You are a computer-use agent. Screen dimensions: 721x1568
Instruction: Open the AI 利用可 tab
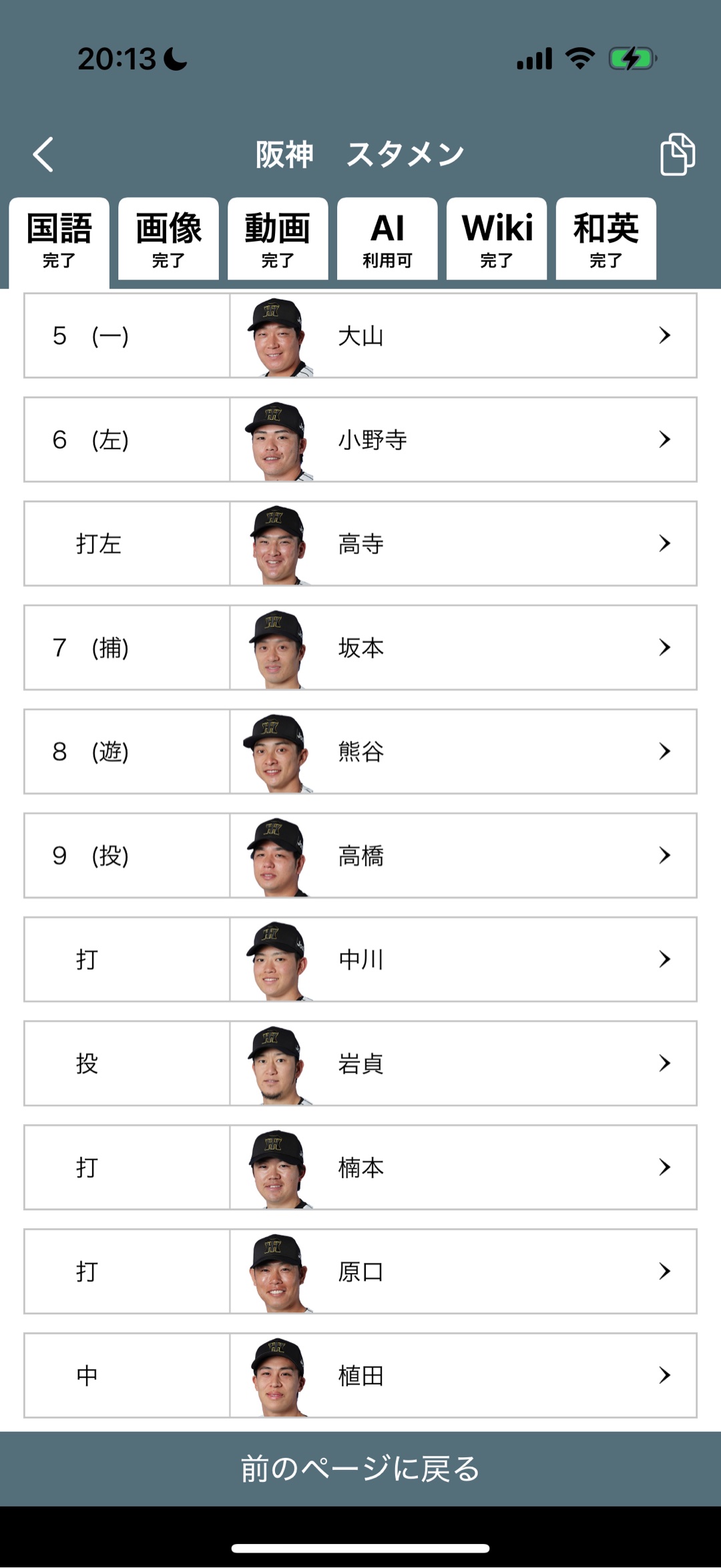[x=387, y=239]
